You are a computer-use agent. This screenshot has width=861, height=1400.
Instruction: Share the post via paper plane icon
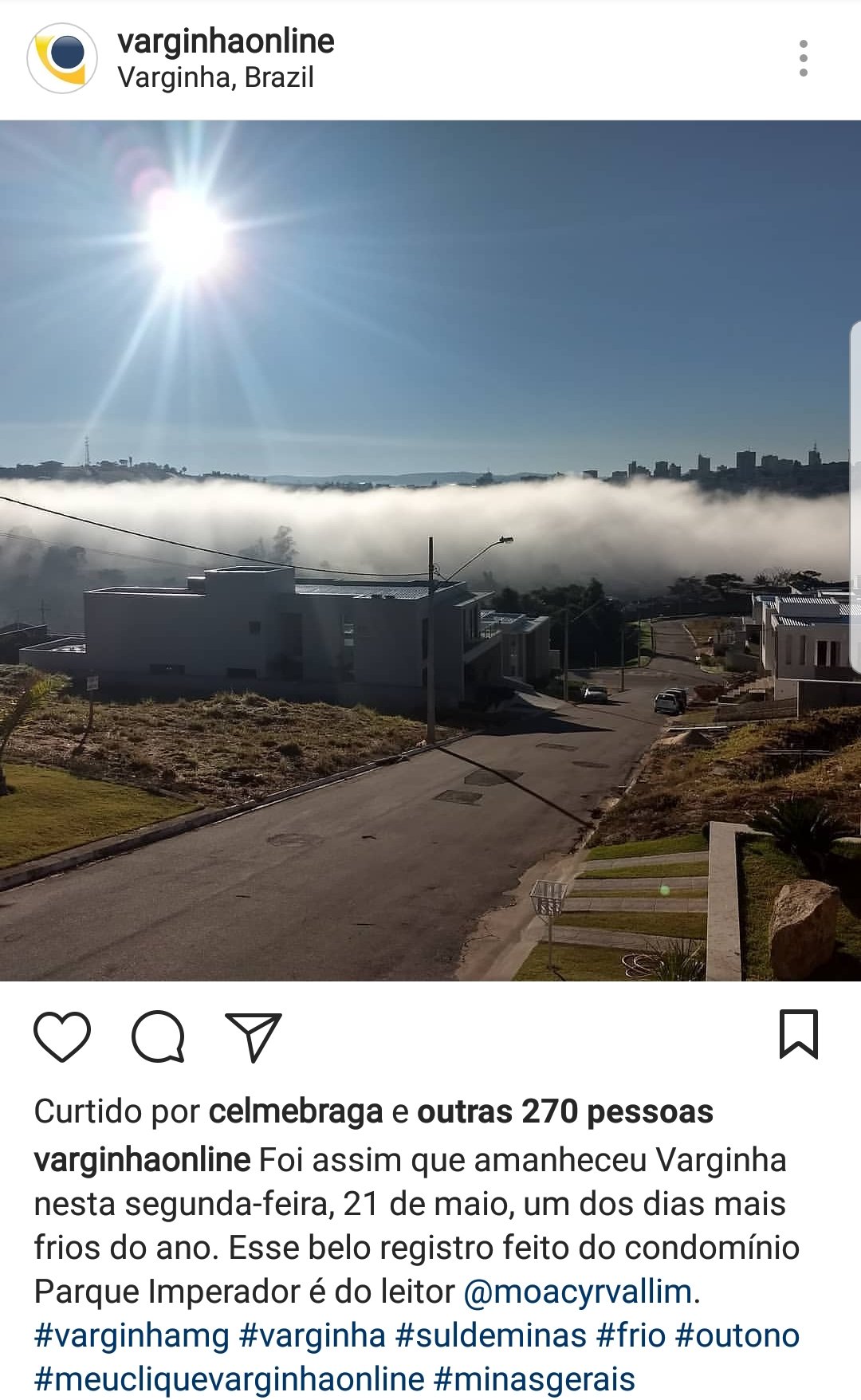click(254, 1036)
